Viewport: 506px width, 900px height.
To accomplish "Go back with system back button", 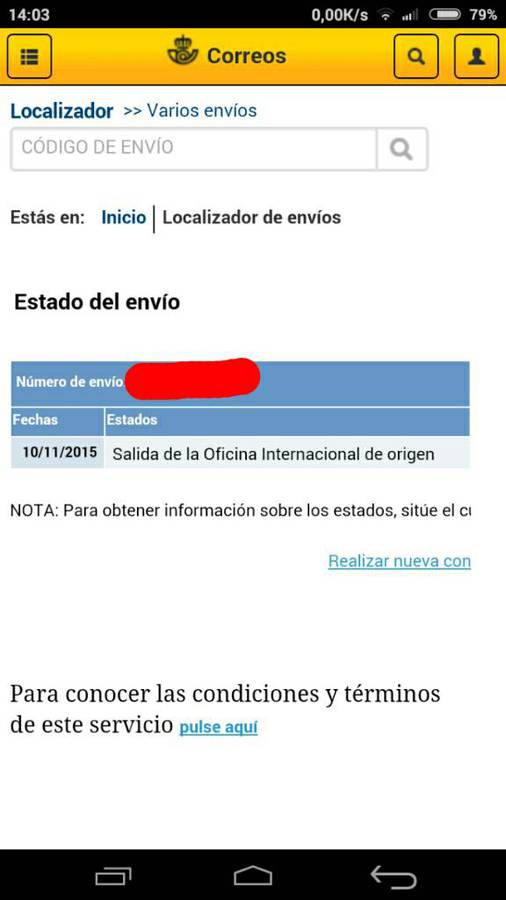I will pos(393,876).
